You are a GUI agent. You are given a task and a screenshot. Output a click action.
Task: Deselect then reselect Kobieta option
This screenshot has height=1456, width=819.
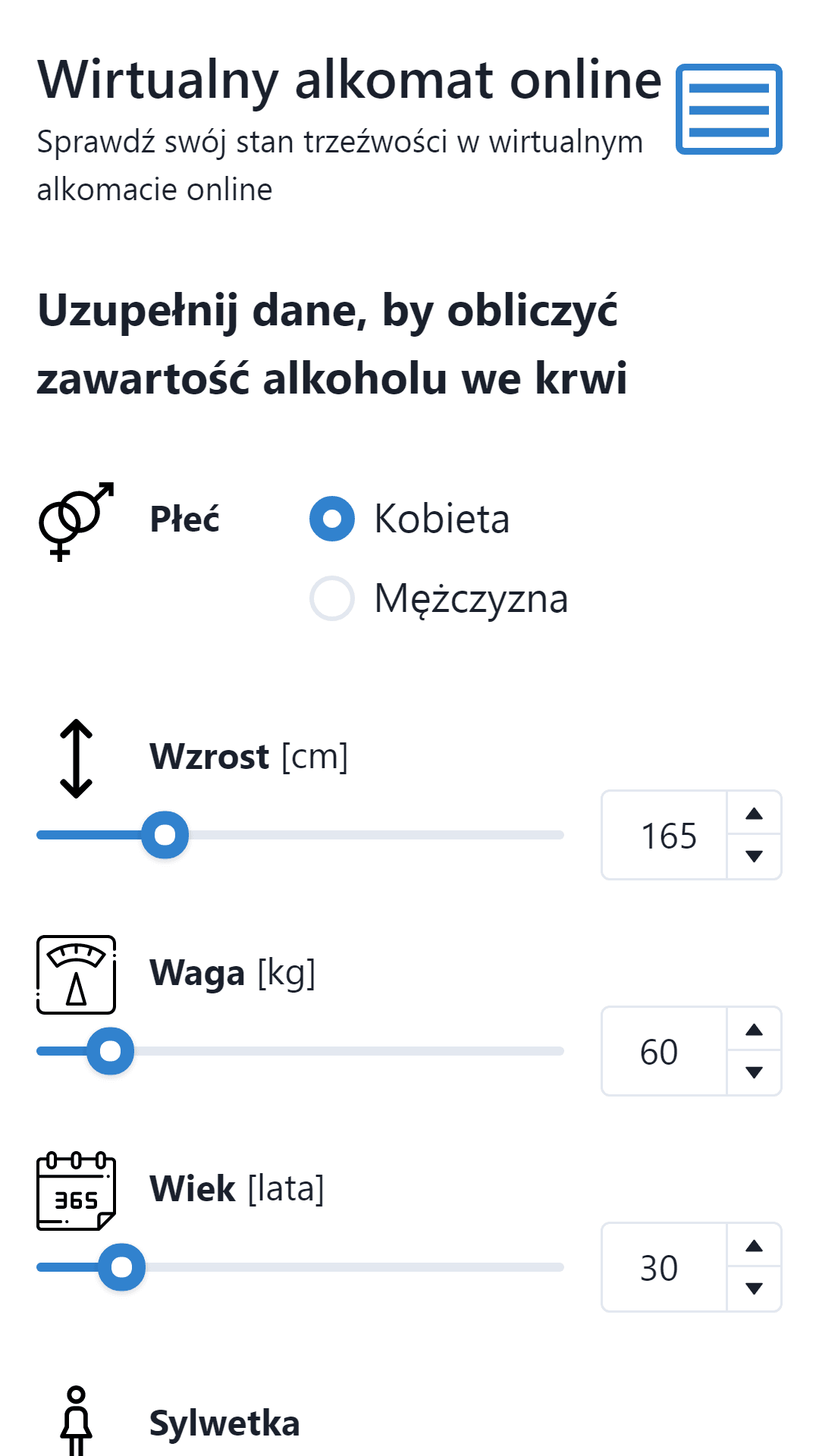331,519
